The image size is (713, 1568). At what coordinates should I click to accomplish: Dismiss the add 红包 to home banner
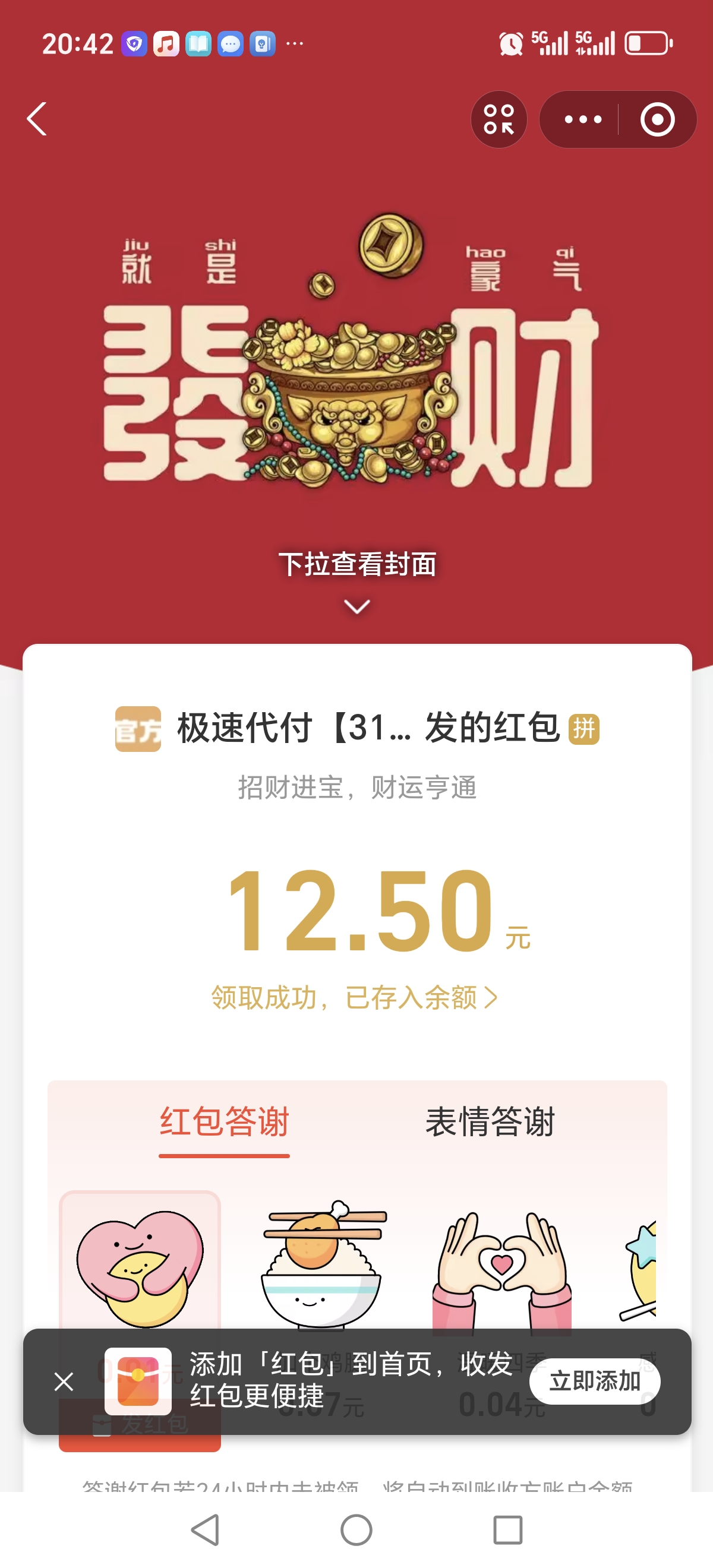point(64,1381)
